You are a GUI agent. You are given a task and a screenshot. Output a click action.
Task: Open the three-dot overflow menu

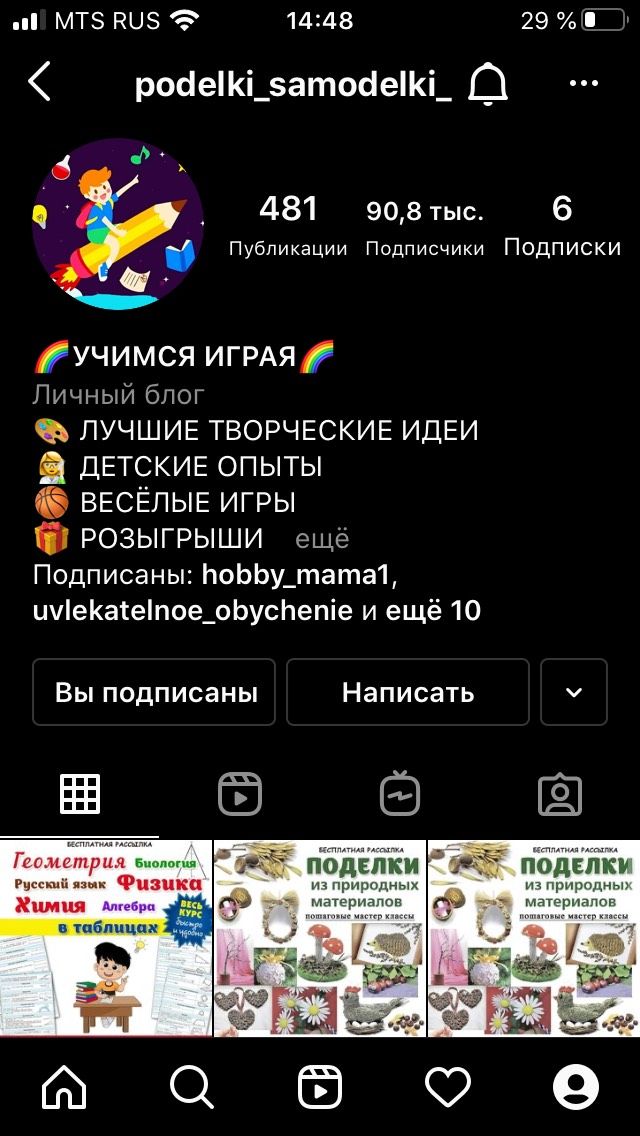click(583, 83)
